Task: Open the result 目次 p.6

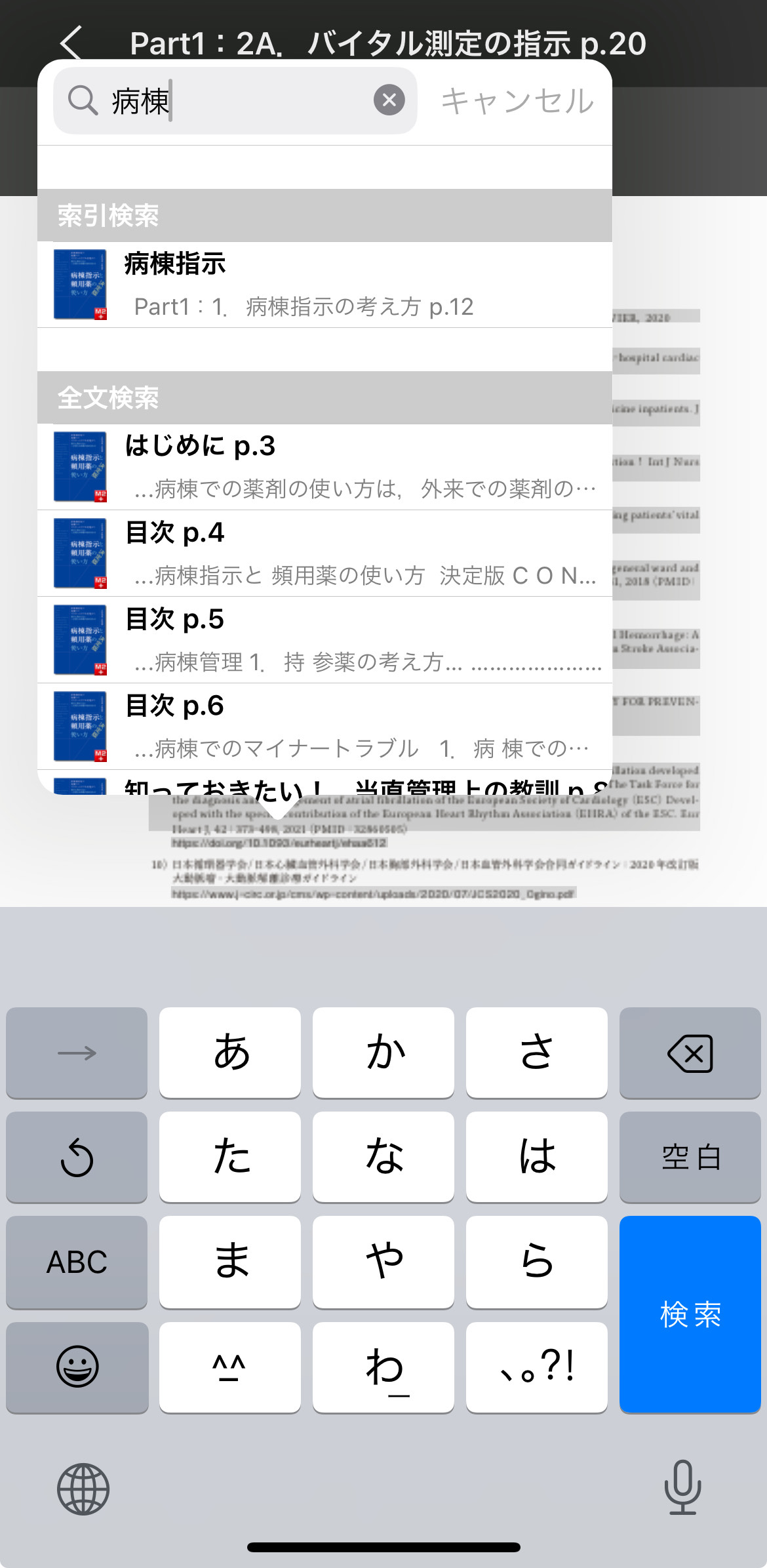Action: point(324,727)
